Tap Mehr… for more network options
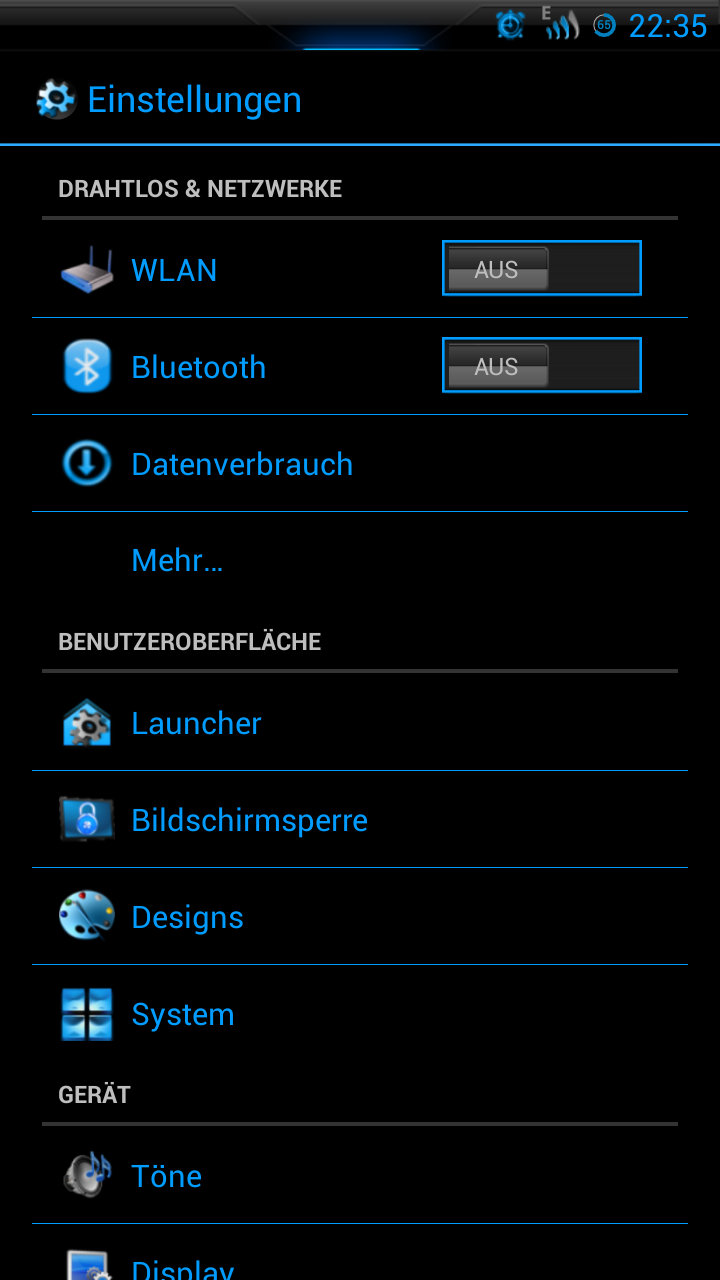Screen dimensions: 720x1280 [x=177, y=560]
